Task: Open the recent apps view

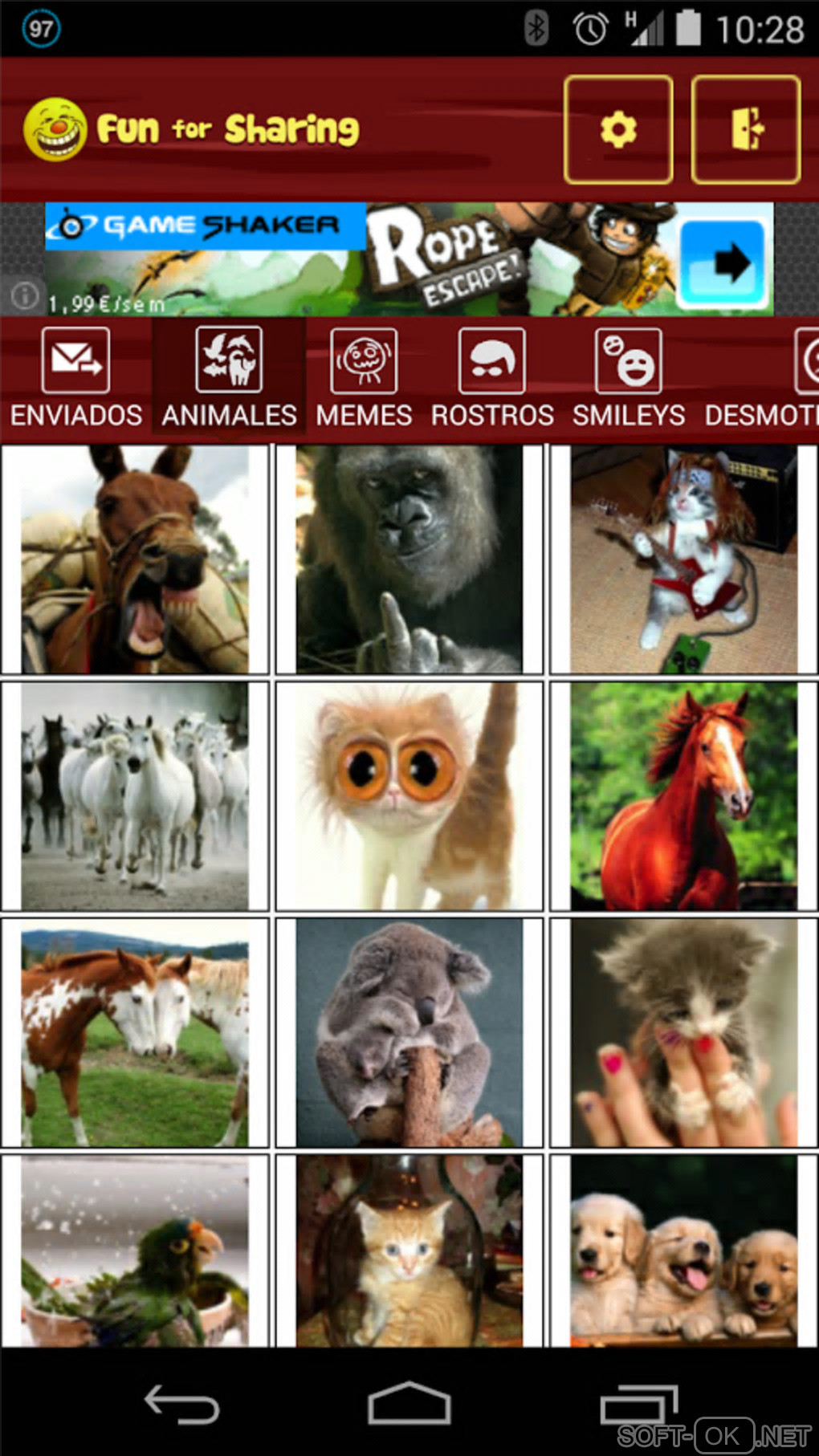Action: [638, 1405]
